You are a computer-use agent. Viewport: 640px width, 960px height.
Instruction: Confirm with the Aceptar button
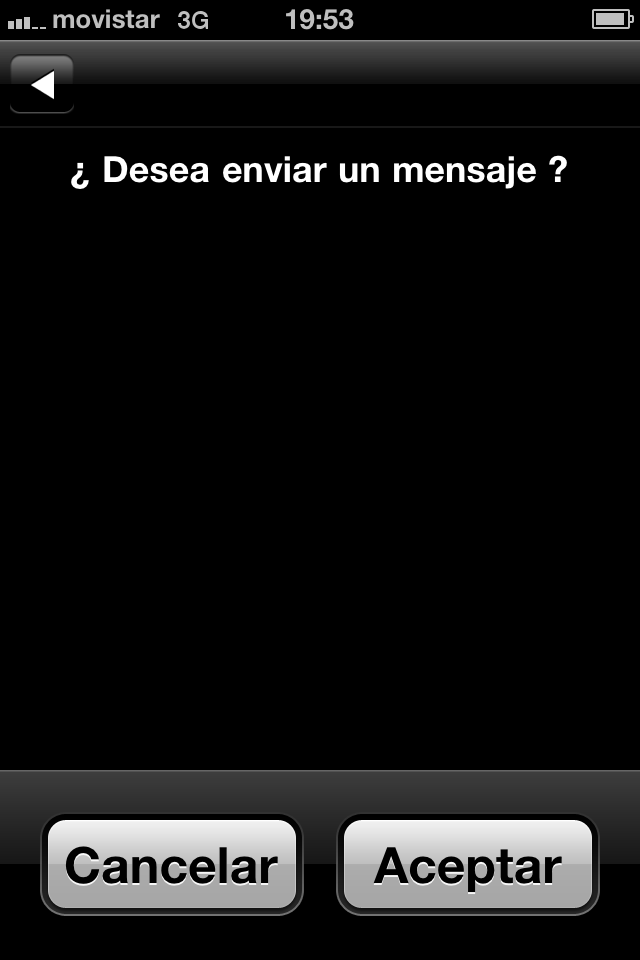468,865
